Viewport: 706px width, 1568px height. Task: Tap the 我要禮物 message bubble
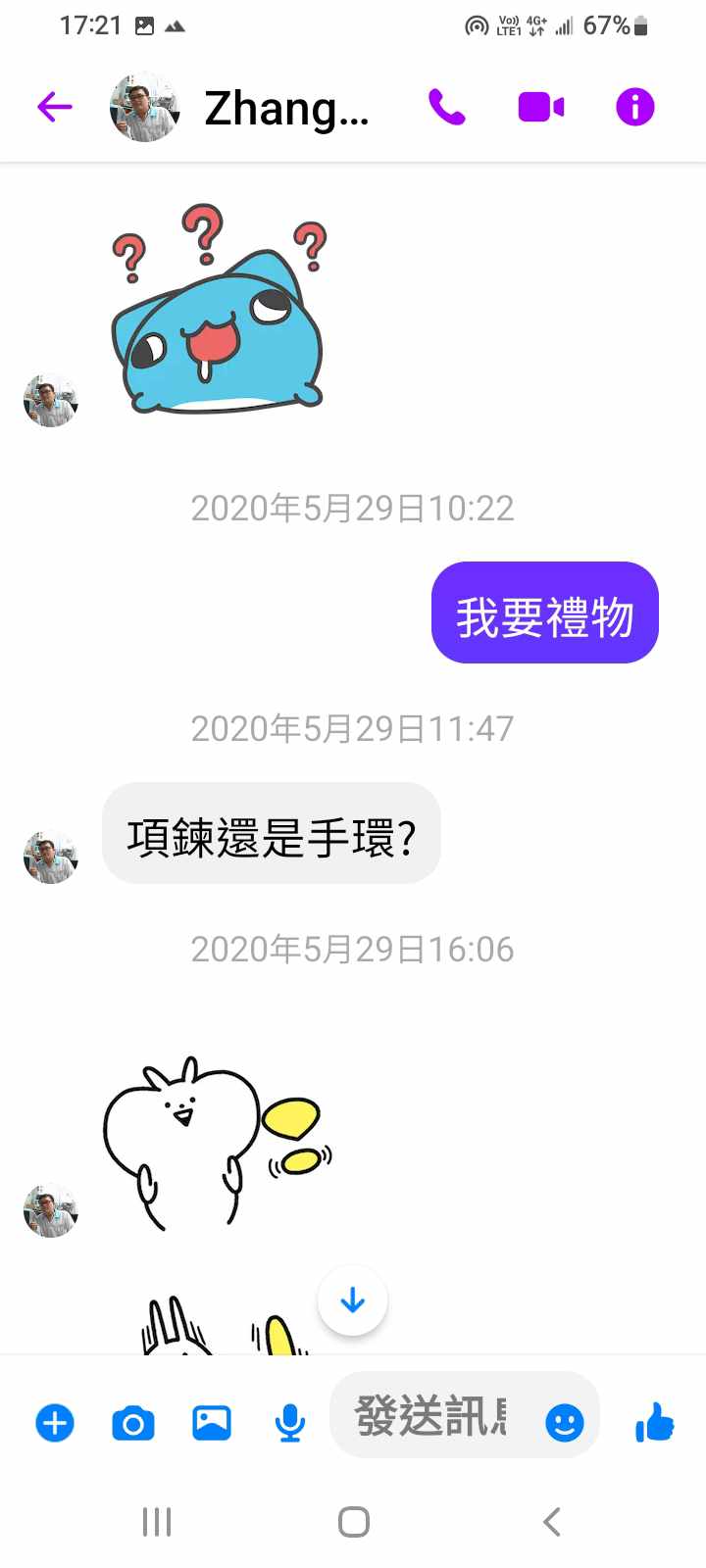544,613
